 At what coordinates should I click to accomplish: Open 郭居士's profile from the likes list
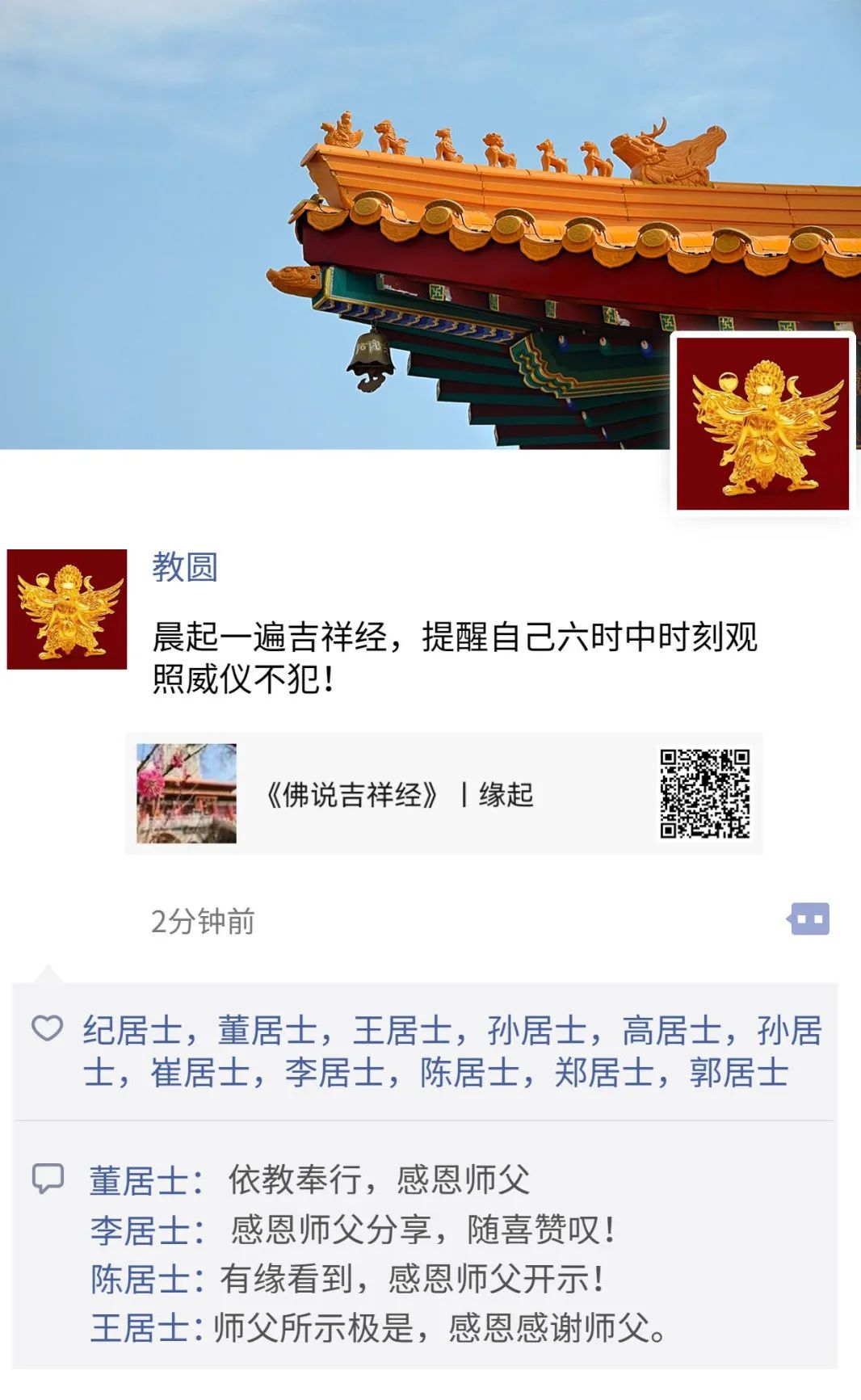tap(738, 1074)
